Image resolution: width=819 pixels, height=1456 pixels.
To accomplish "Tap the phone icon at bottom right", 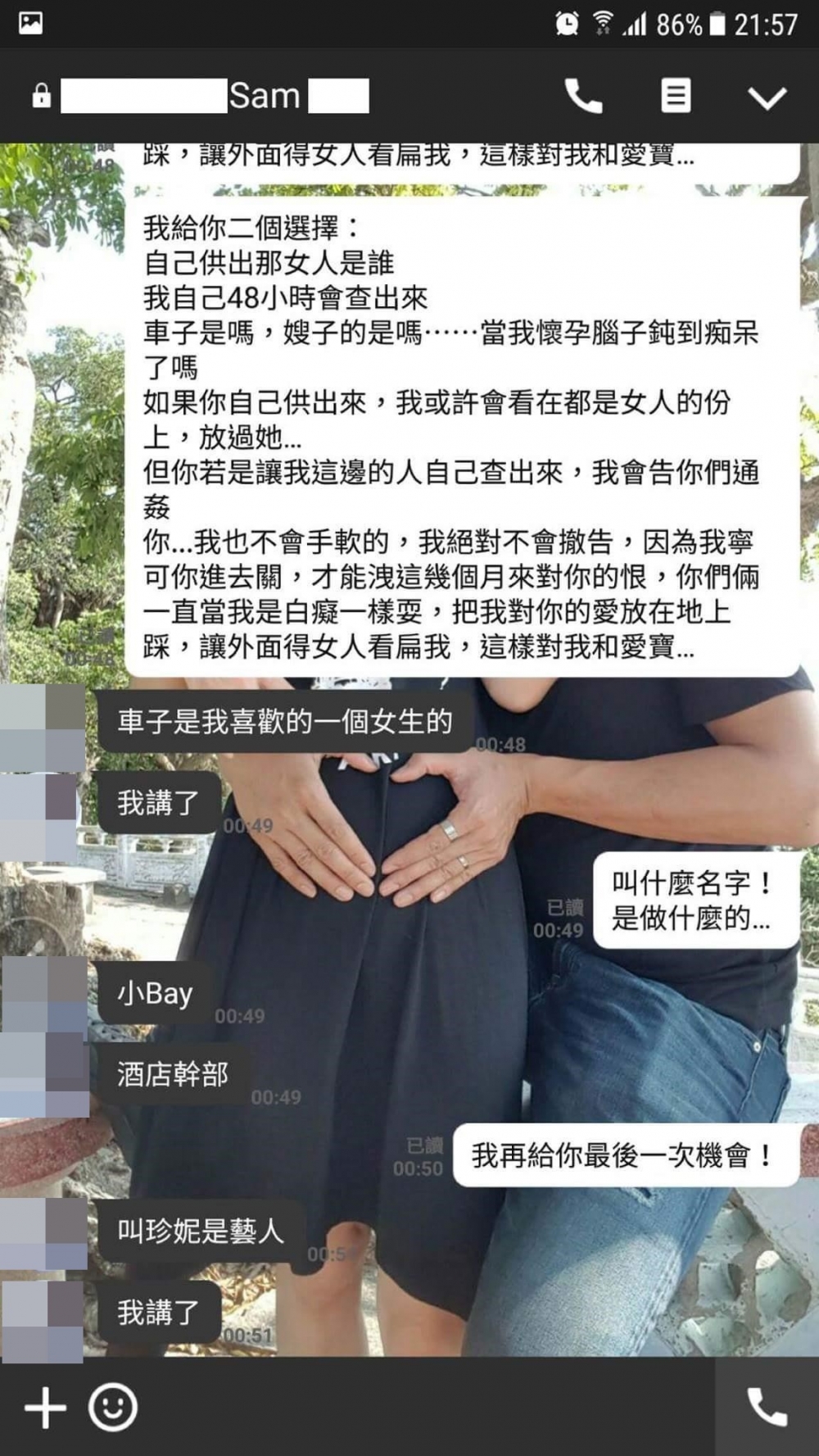I will [x=767, y=1407].
